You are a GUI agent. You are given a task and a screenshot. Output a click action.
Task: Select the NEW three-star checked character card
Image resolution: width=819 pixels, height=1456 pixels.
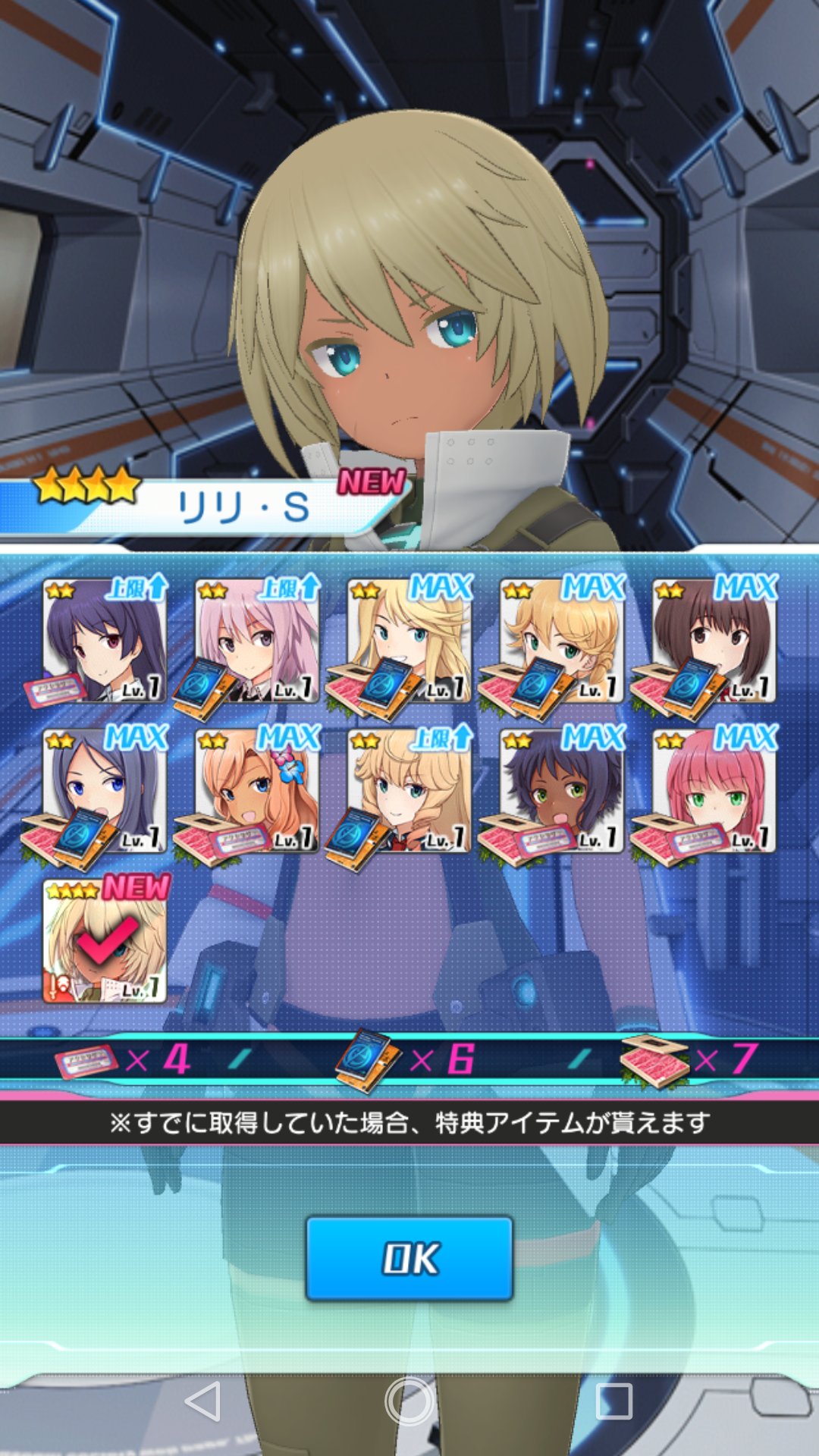coord(104,942)
